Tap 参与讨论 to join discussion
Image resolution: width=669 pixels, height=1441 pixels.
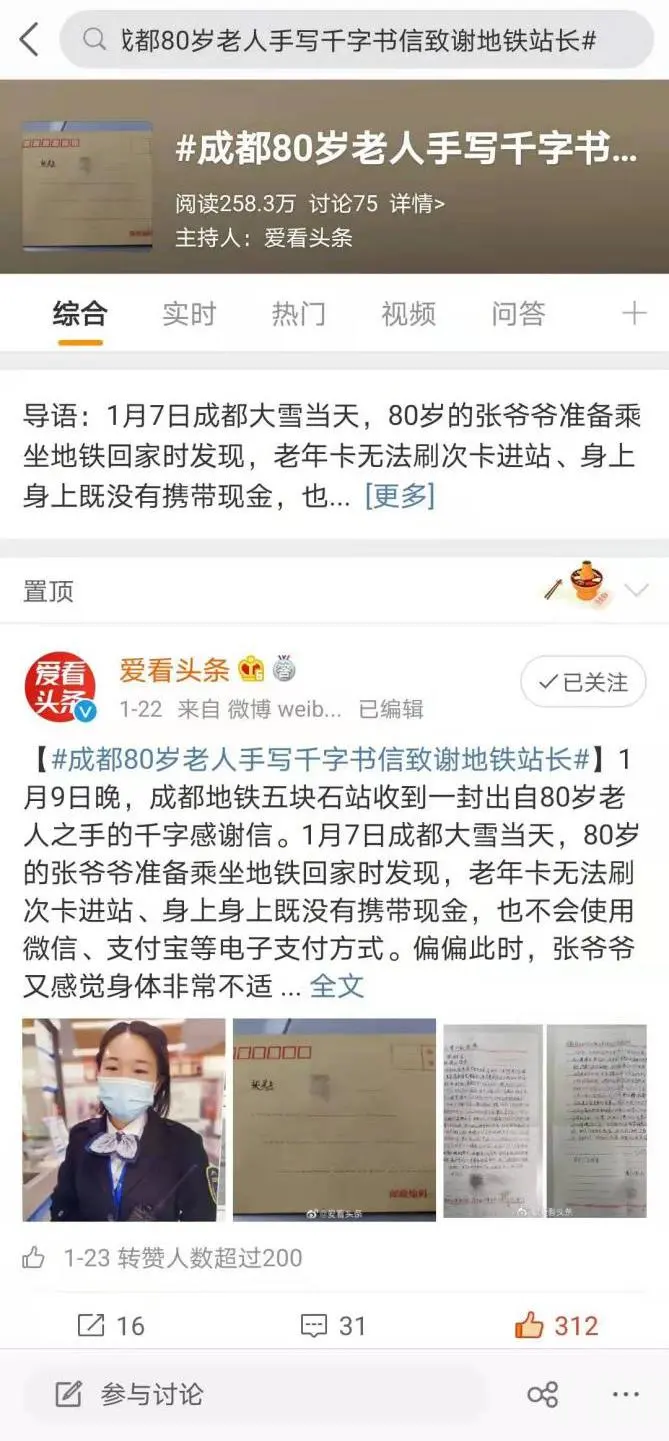(130, 1394)
